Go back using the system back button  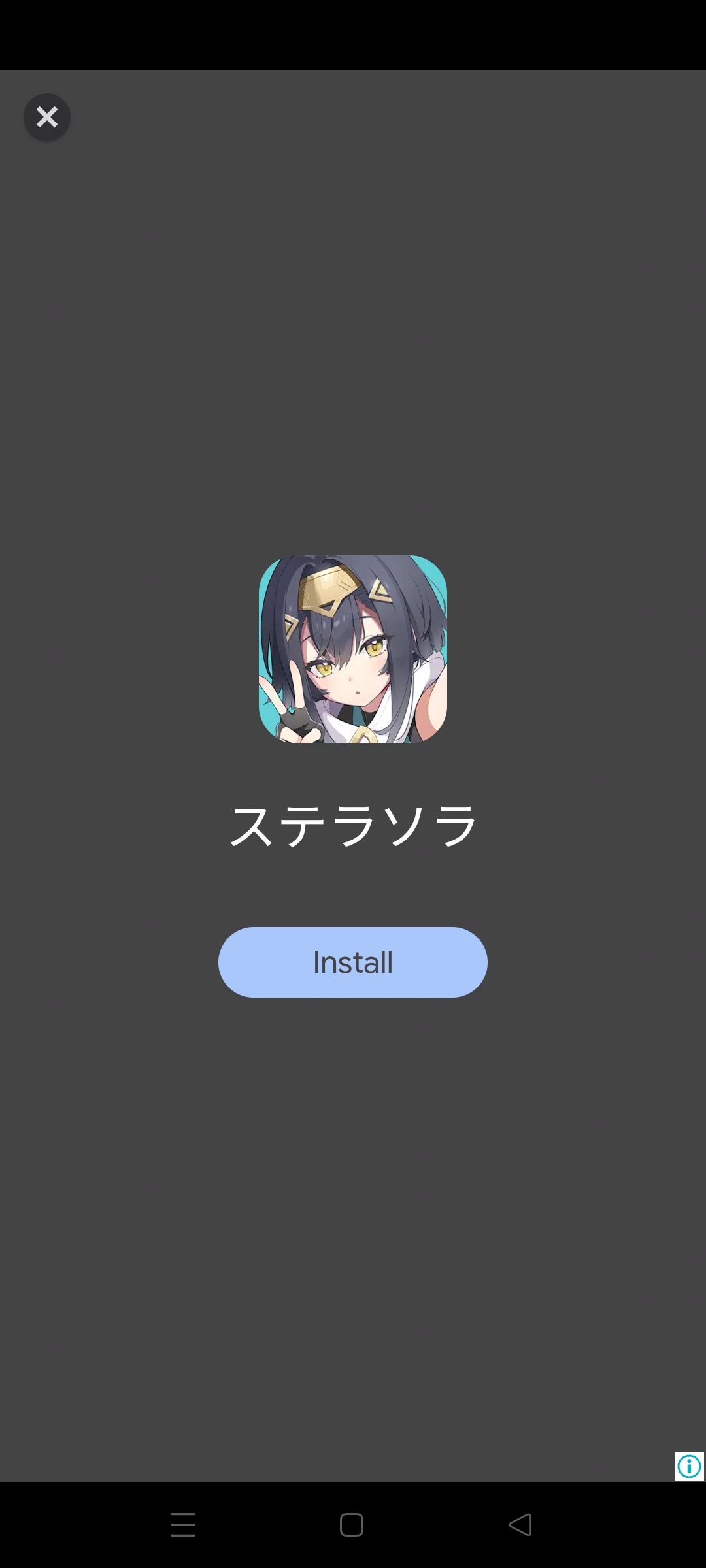[x=520, y=1525]
